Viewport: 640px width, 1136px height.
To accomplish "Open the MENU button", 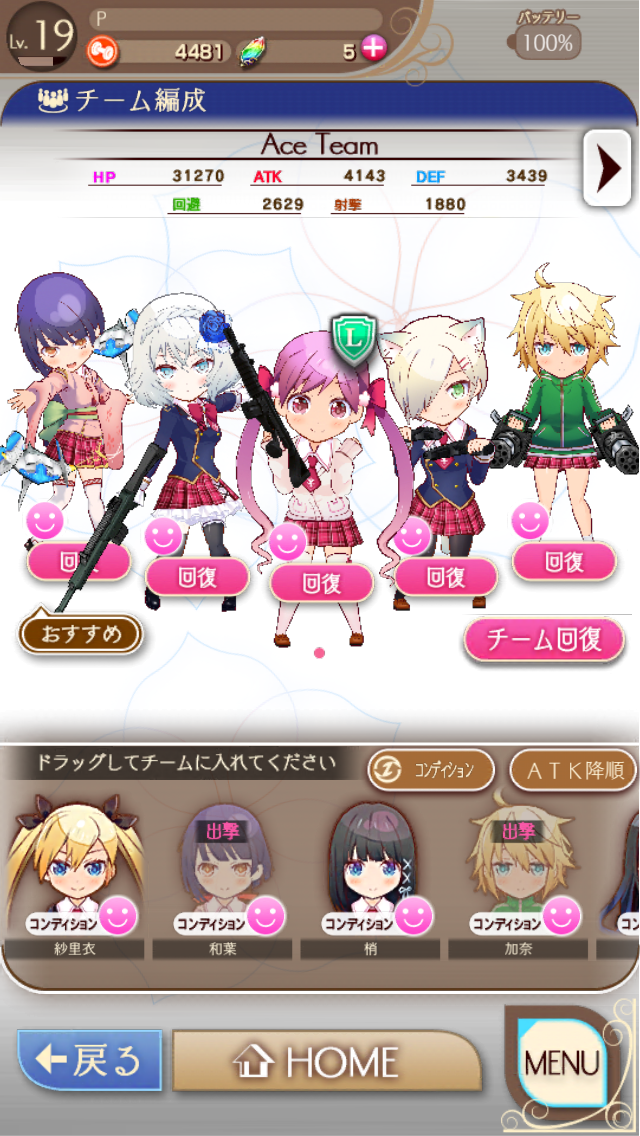I will tap(560, 1062).
